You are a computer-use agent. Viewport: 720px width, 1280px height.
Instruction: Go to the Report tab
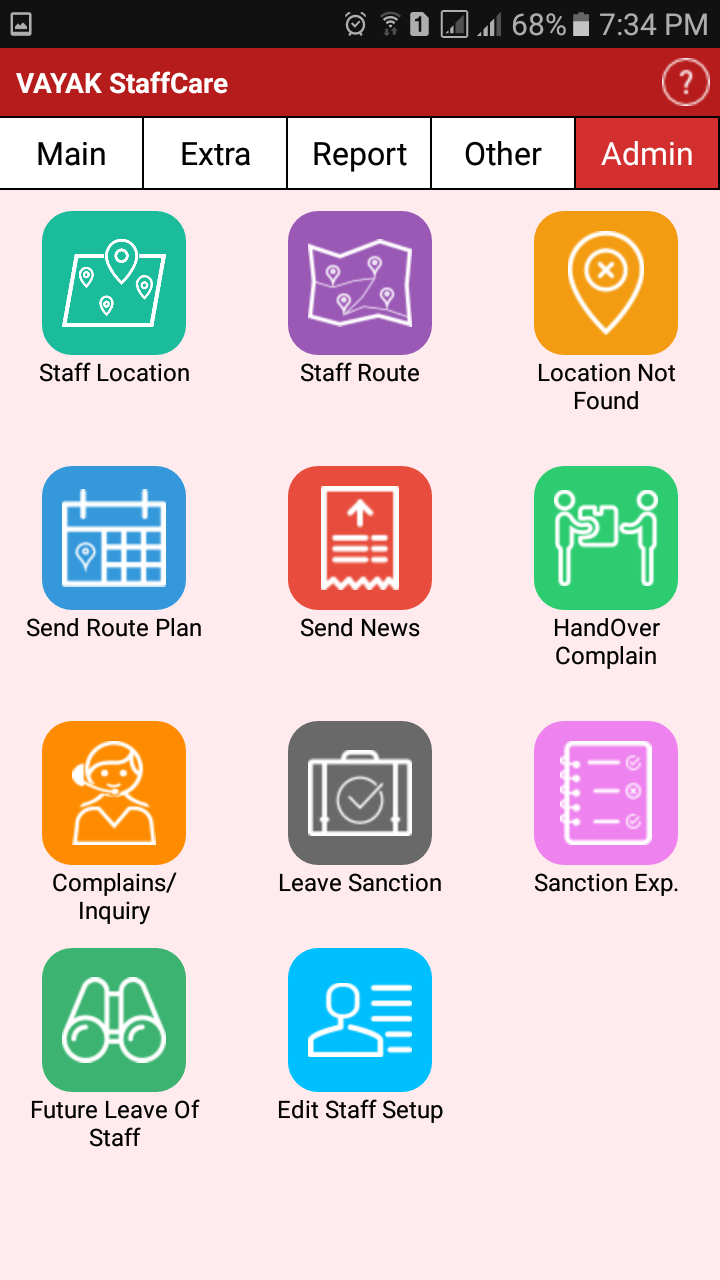tap(359, 154)
